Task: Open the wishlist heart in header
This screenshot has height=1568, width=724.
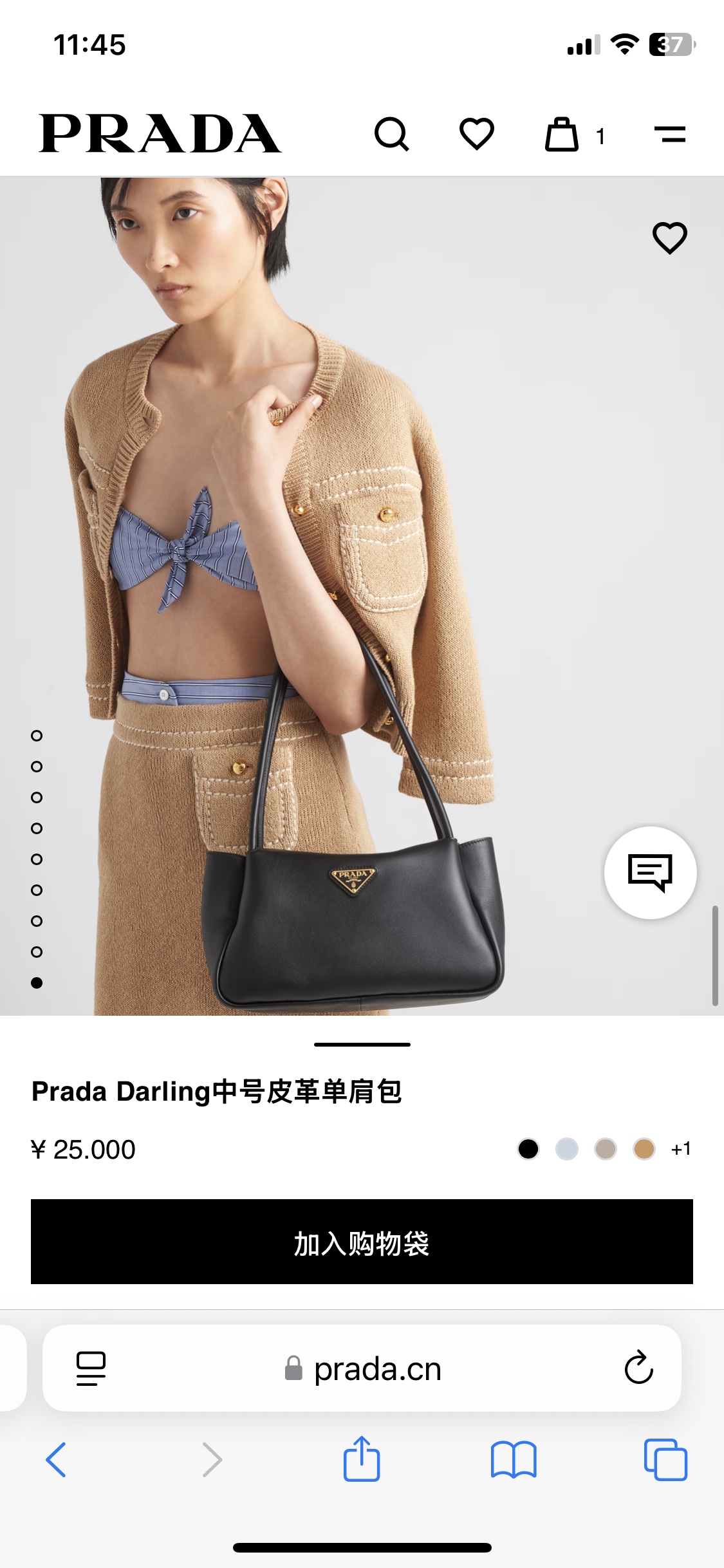Action: pos(476,135)
